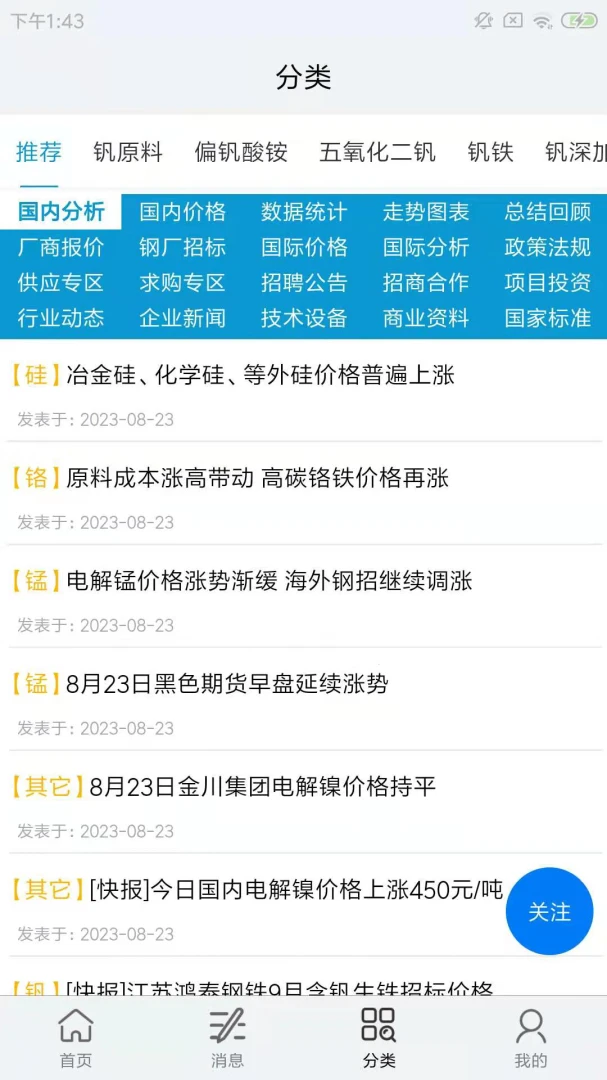Viewport: 607px width, 1080px height.
Task: Open the 我的 profile tab
Action: point(531,1038)
